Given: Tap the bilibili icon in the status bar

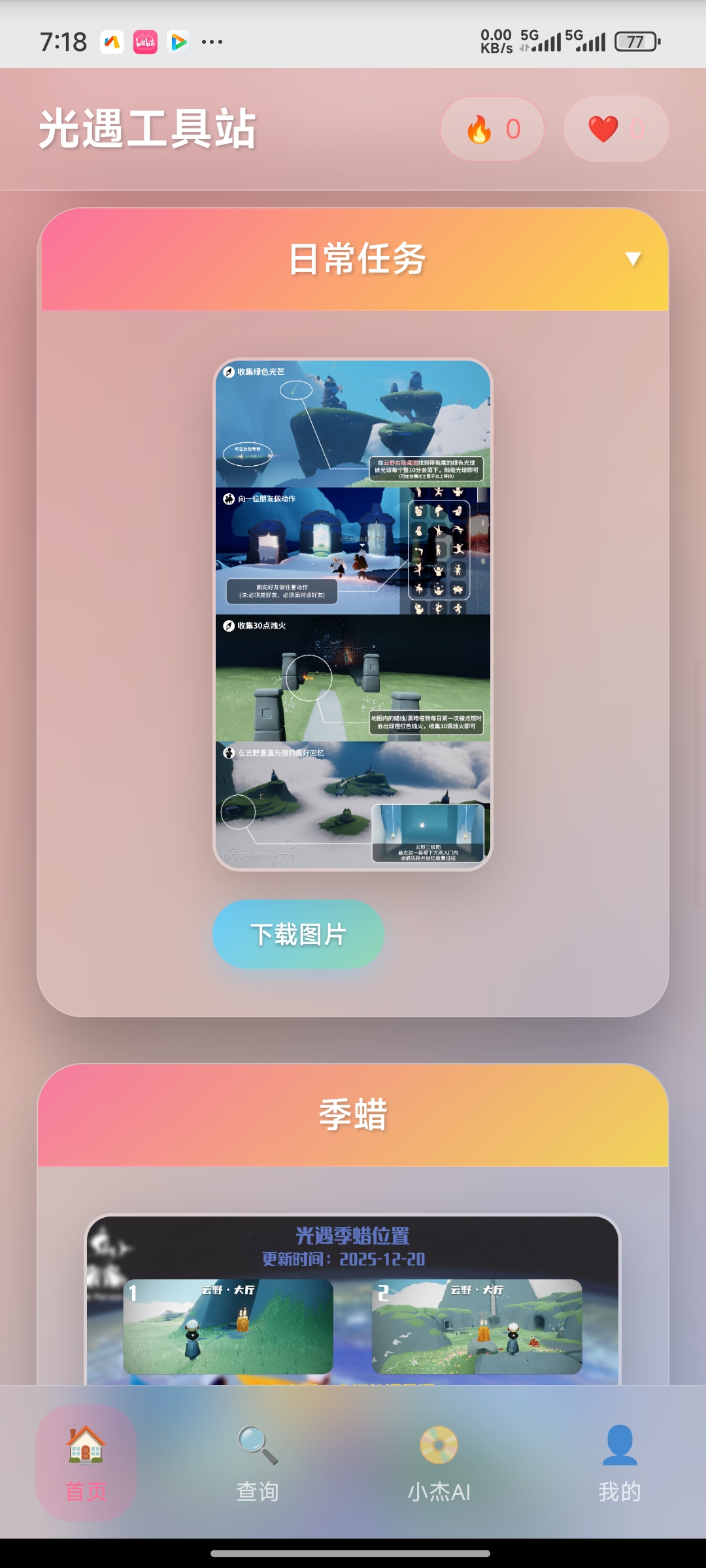Looking at the screenshot, I should (145, 41).
